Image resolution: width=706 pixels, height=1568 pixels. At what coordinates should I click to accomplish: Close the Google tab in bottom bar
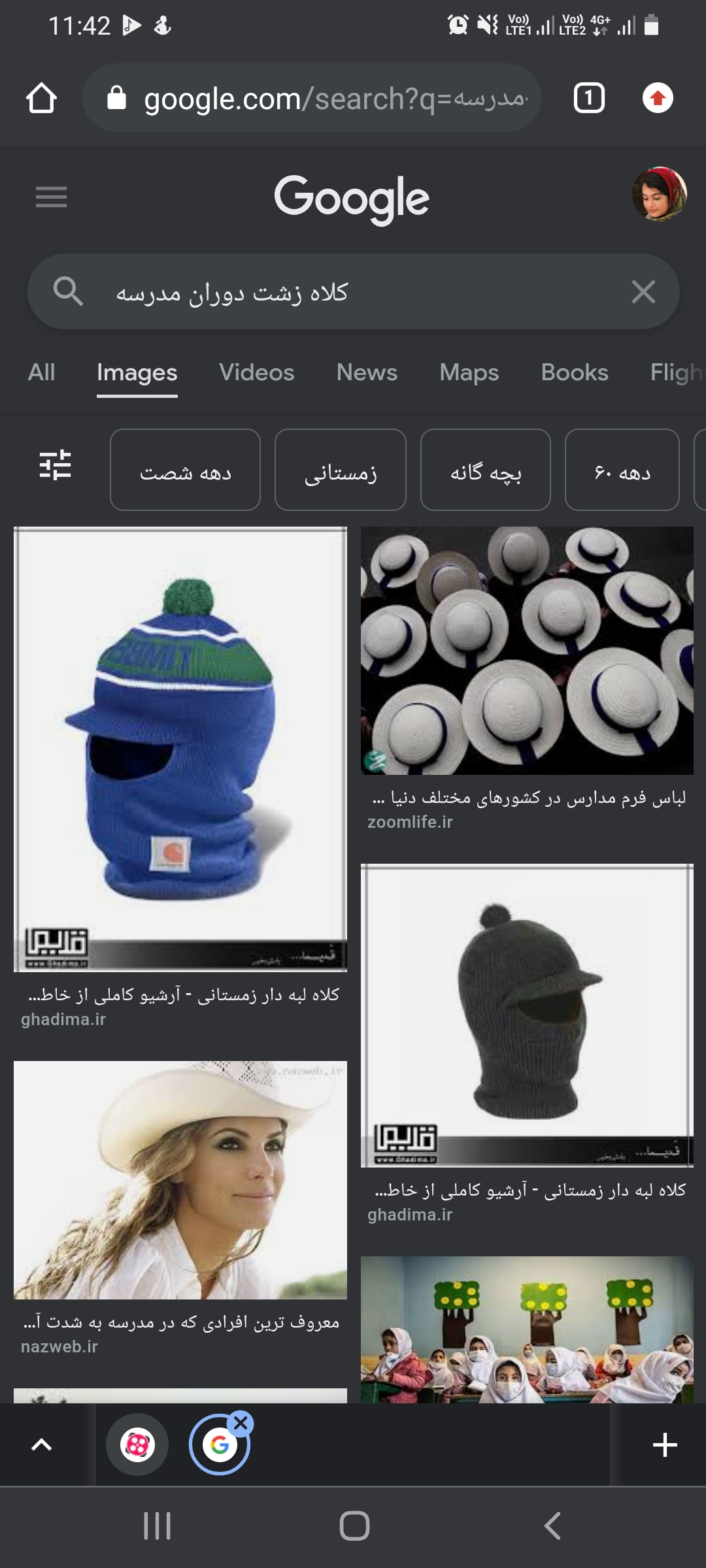[241, 1422]
